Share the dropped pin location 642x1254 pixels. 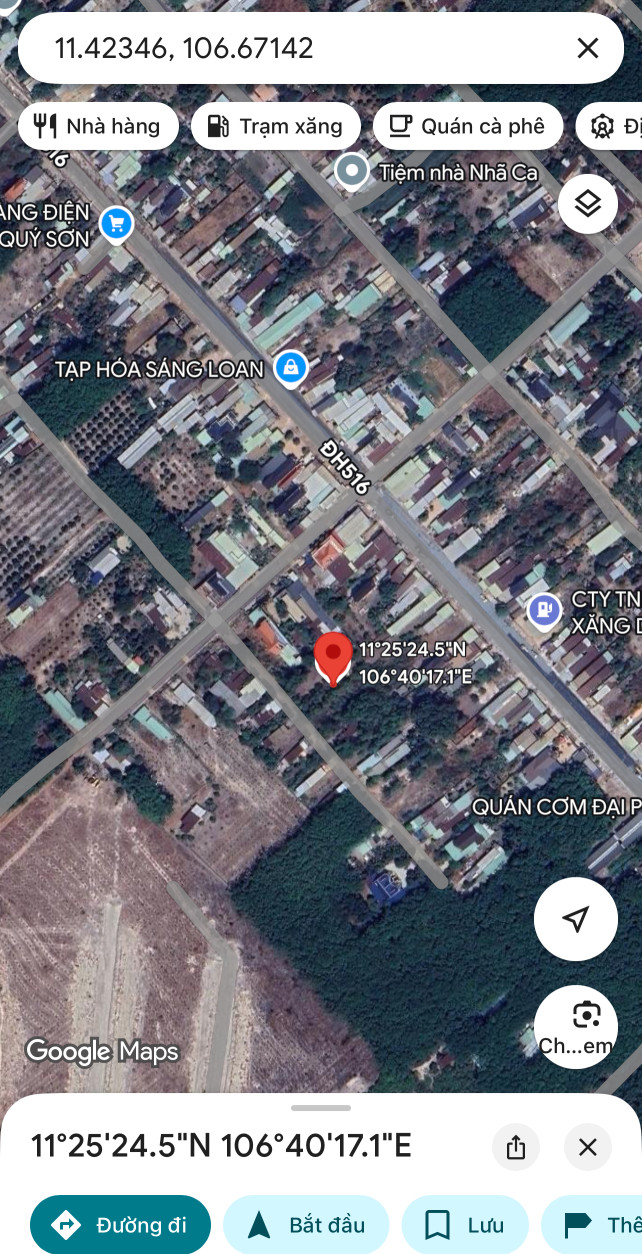[516, 1147]
